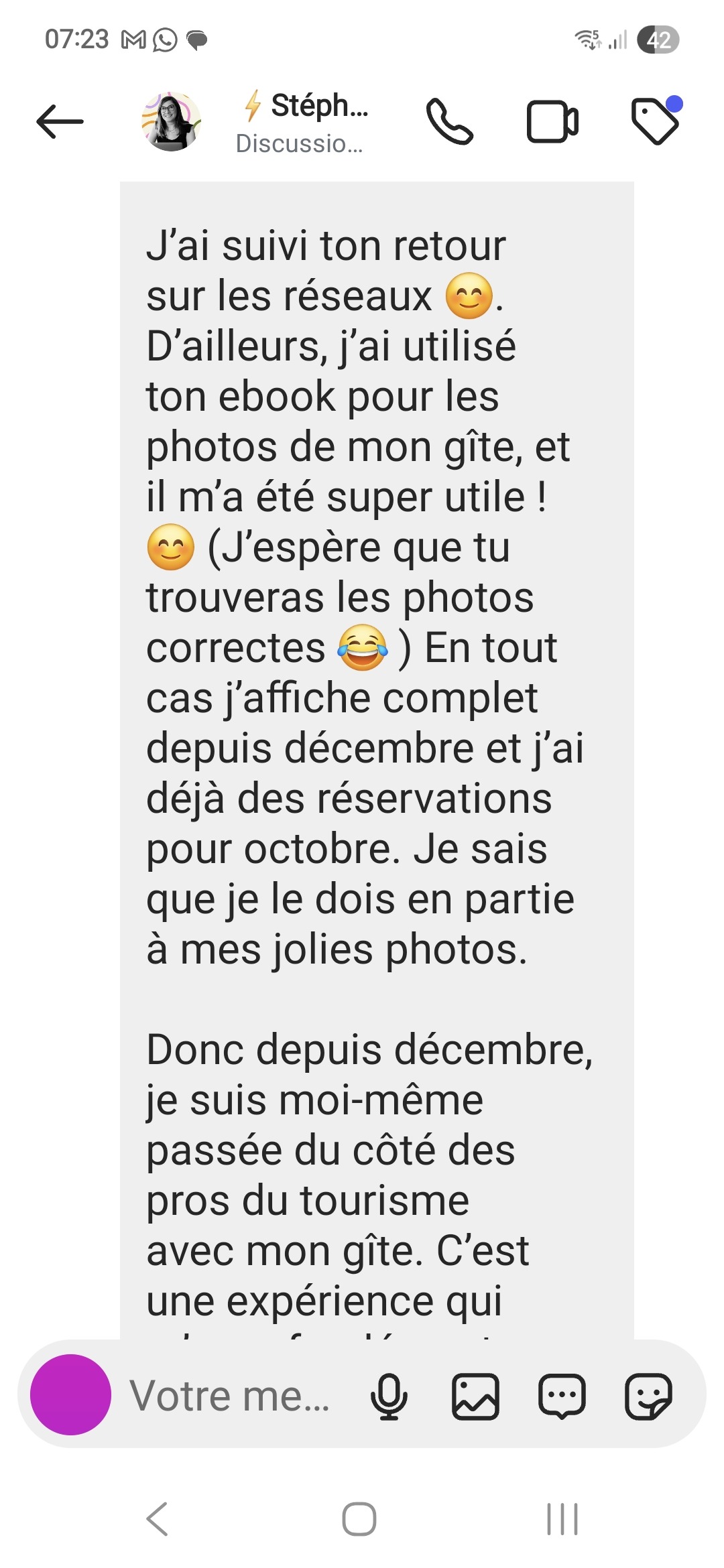Attach a photo from the gallery

tap(475, 1396)
